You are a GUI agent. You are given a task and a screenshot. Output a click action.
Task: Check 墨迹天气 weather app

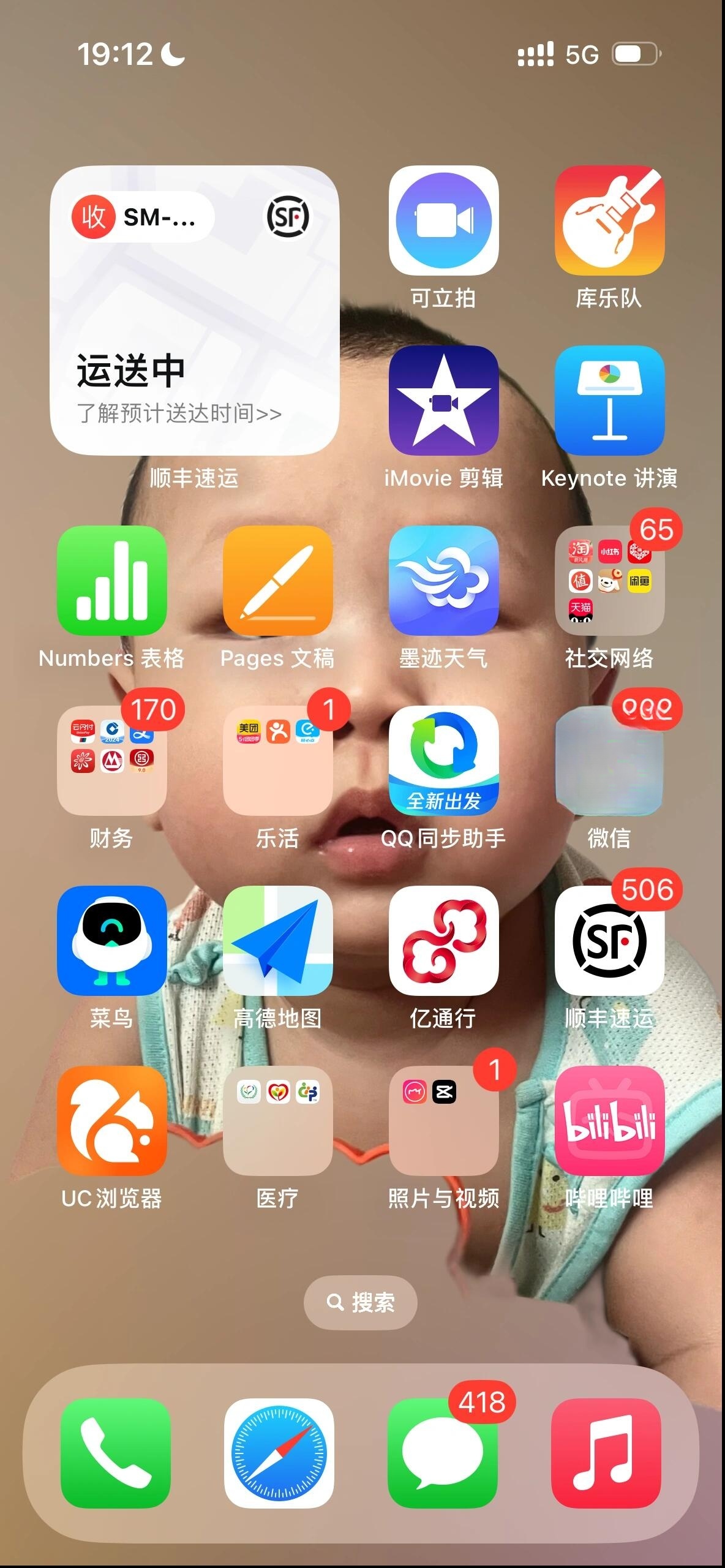(x=443, y=581)
